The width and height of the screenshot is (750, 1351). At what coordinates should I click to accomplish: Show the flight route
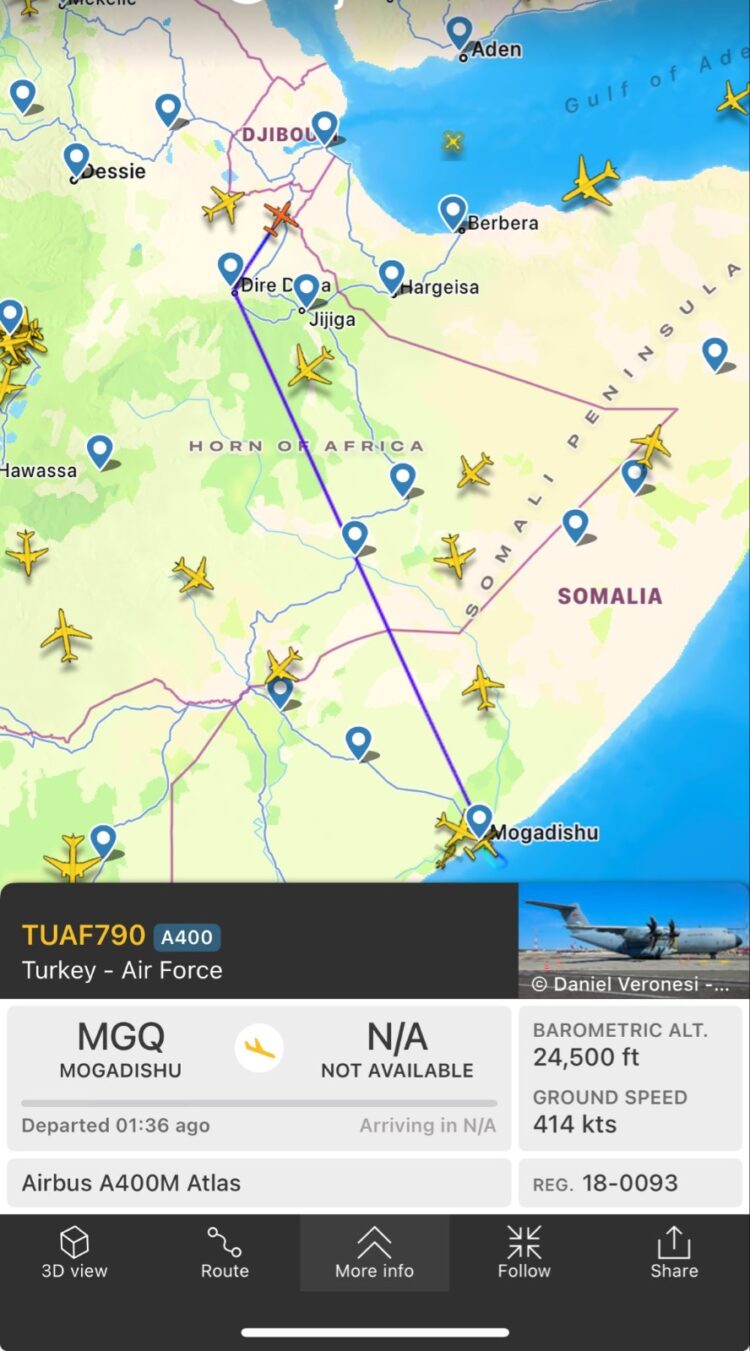point(224,1253)
